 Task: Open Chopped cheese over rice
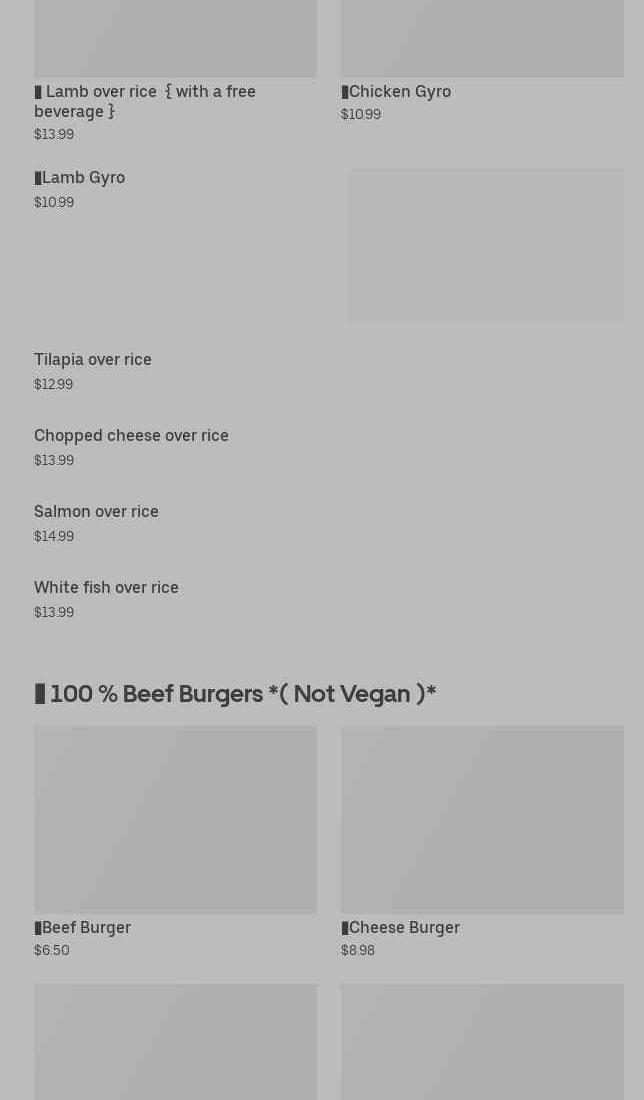131,436
